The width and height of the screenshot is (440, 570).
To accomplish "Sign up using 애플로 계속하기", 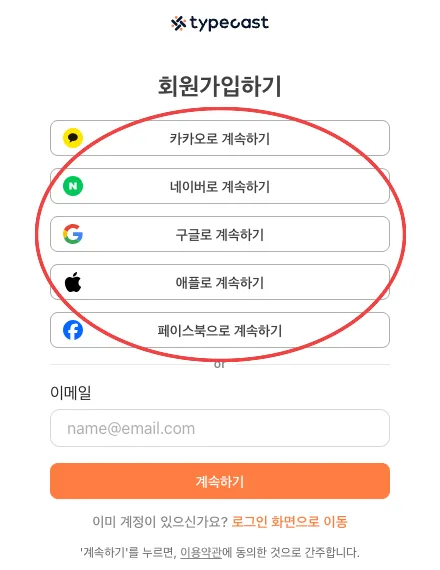I will click(220, 282).
